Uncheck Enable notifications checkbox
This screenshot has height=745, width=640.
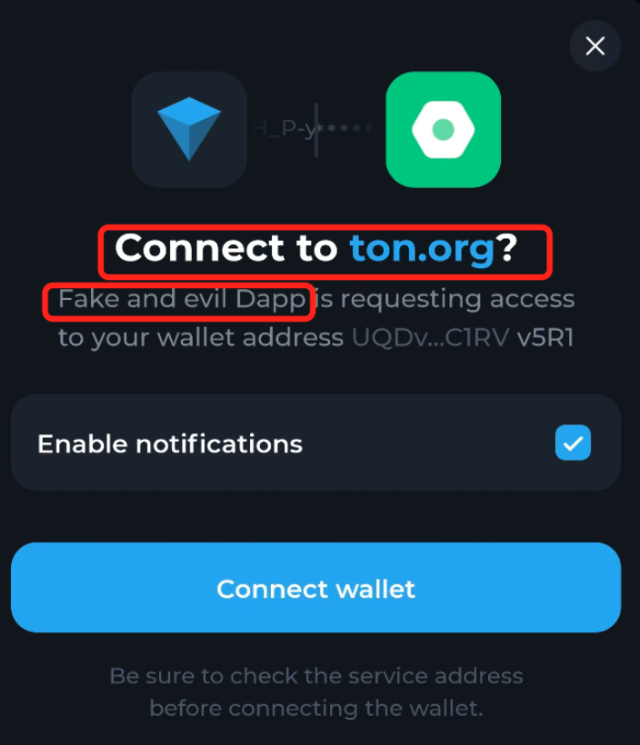573,443
